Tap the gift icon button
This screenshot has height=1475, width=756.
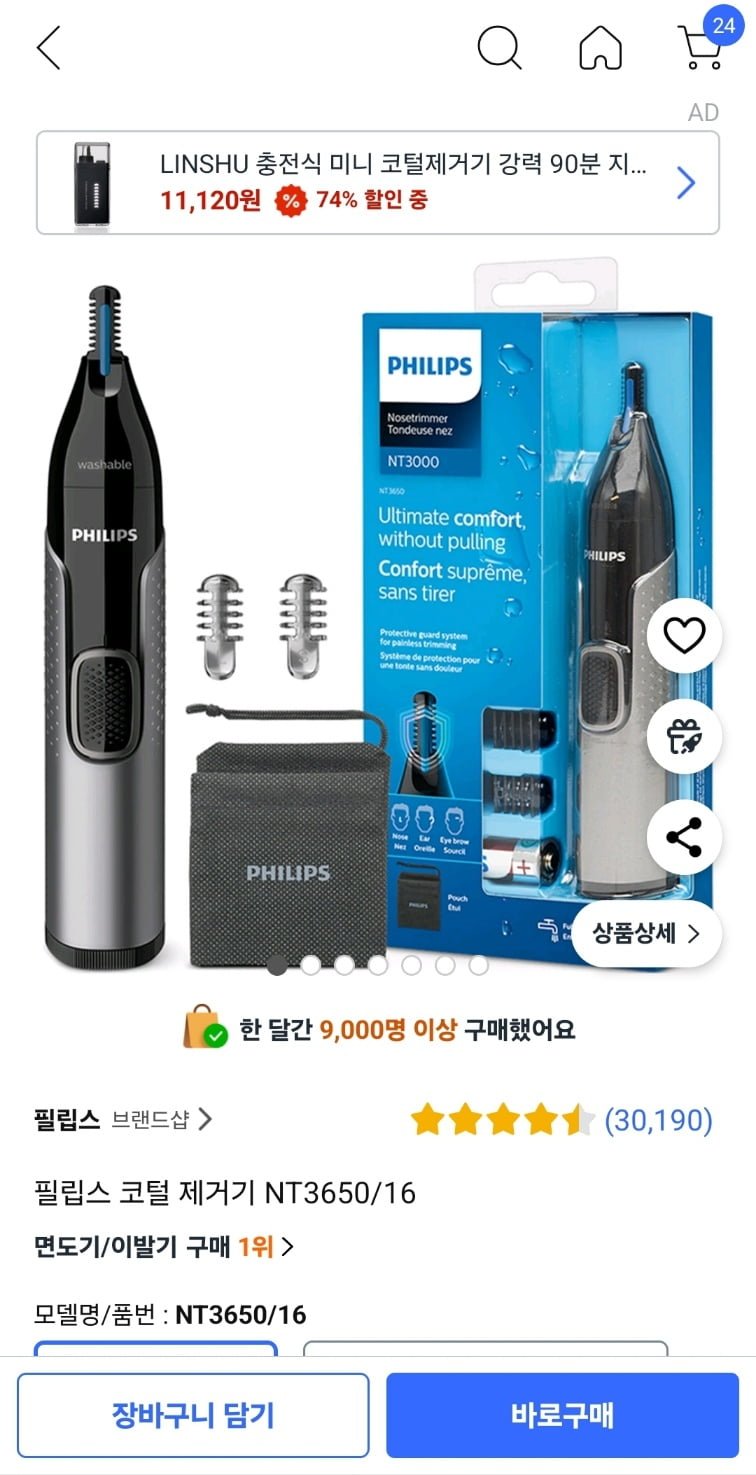tap(685, 736)
